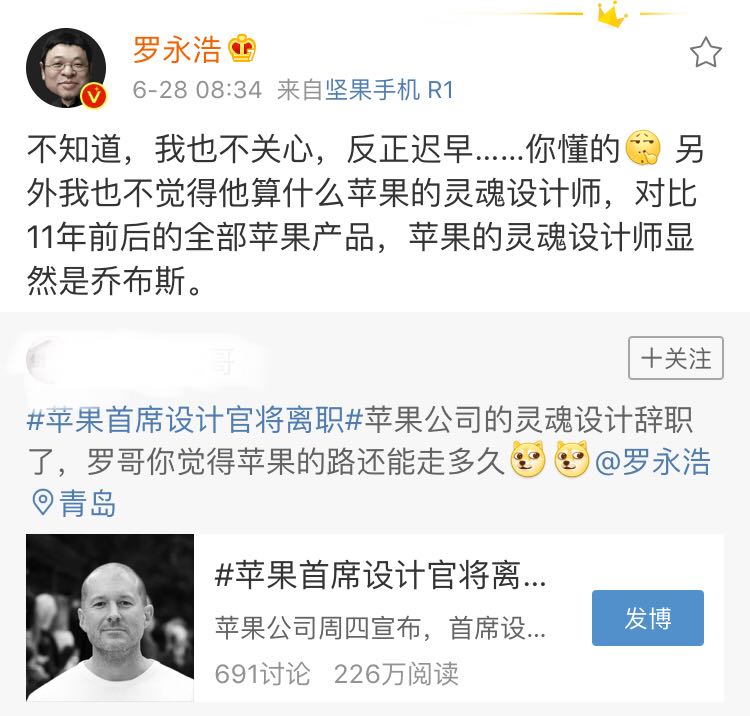750x716 pixels.
Task: Follow the reposted author with 十关注
Action: [x=676, y=358]
